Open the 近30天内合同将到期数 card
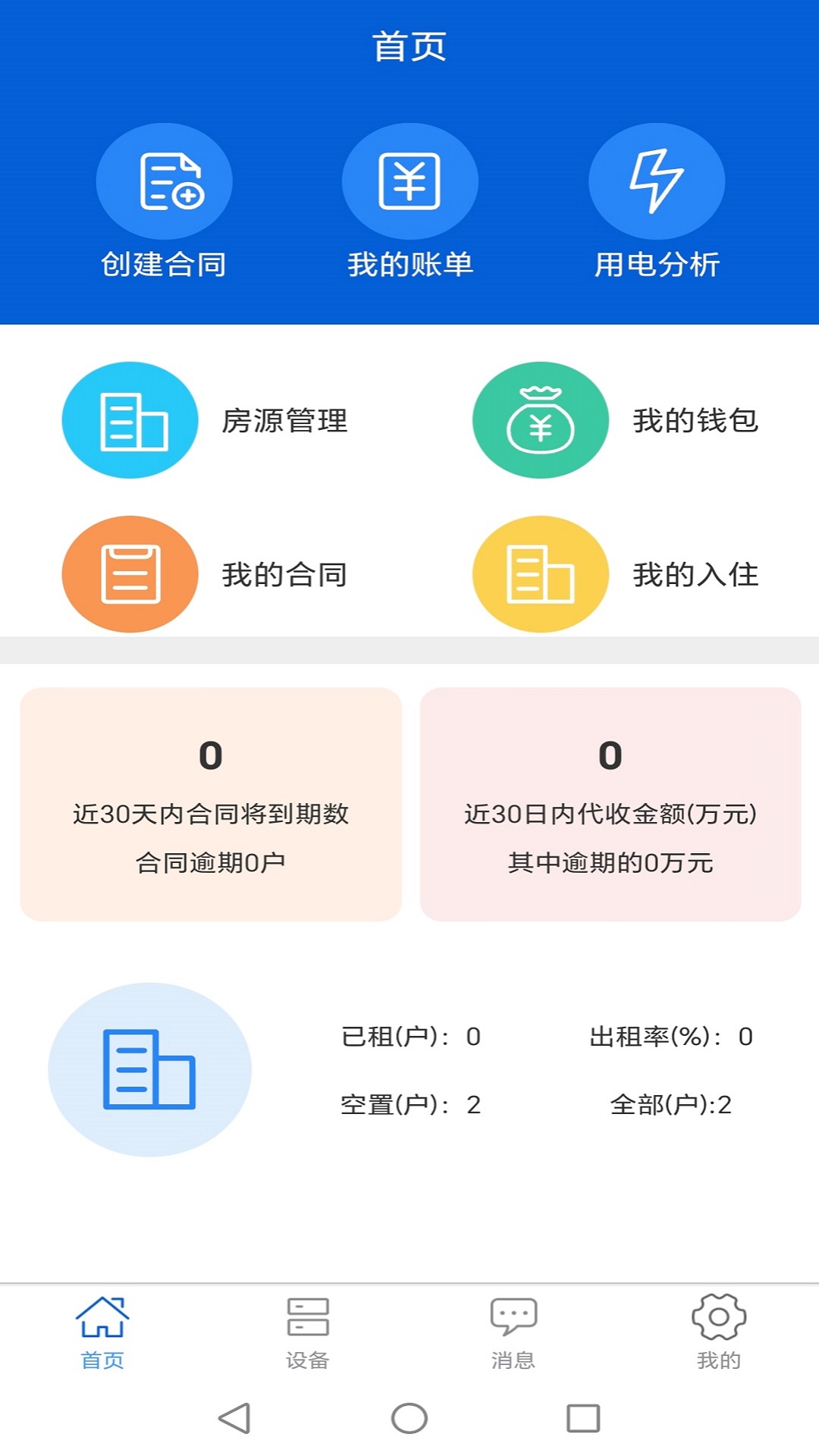Viewport: 819px width, 1456px height. pos(211,805)
